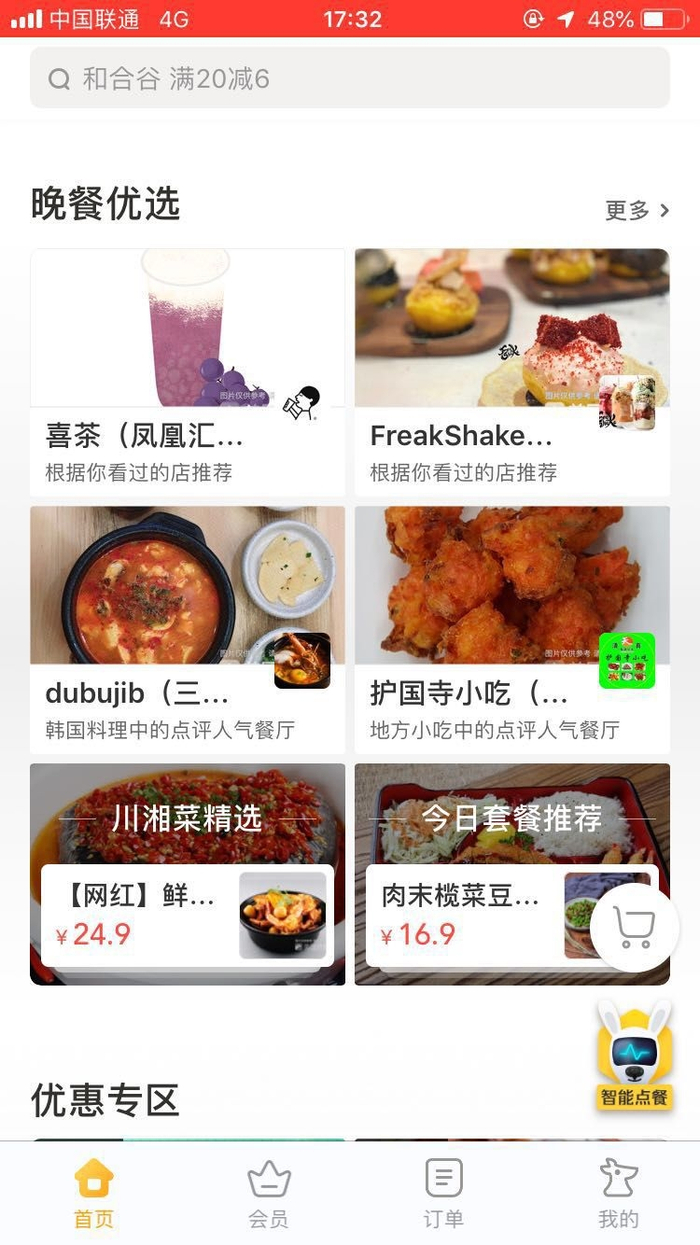Switch to the 订单 tab
700x1245 pixels.
point(443,1193)
